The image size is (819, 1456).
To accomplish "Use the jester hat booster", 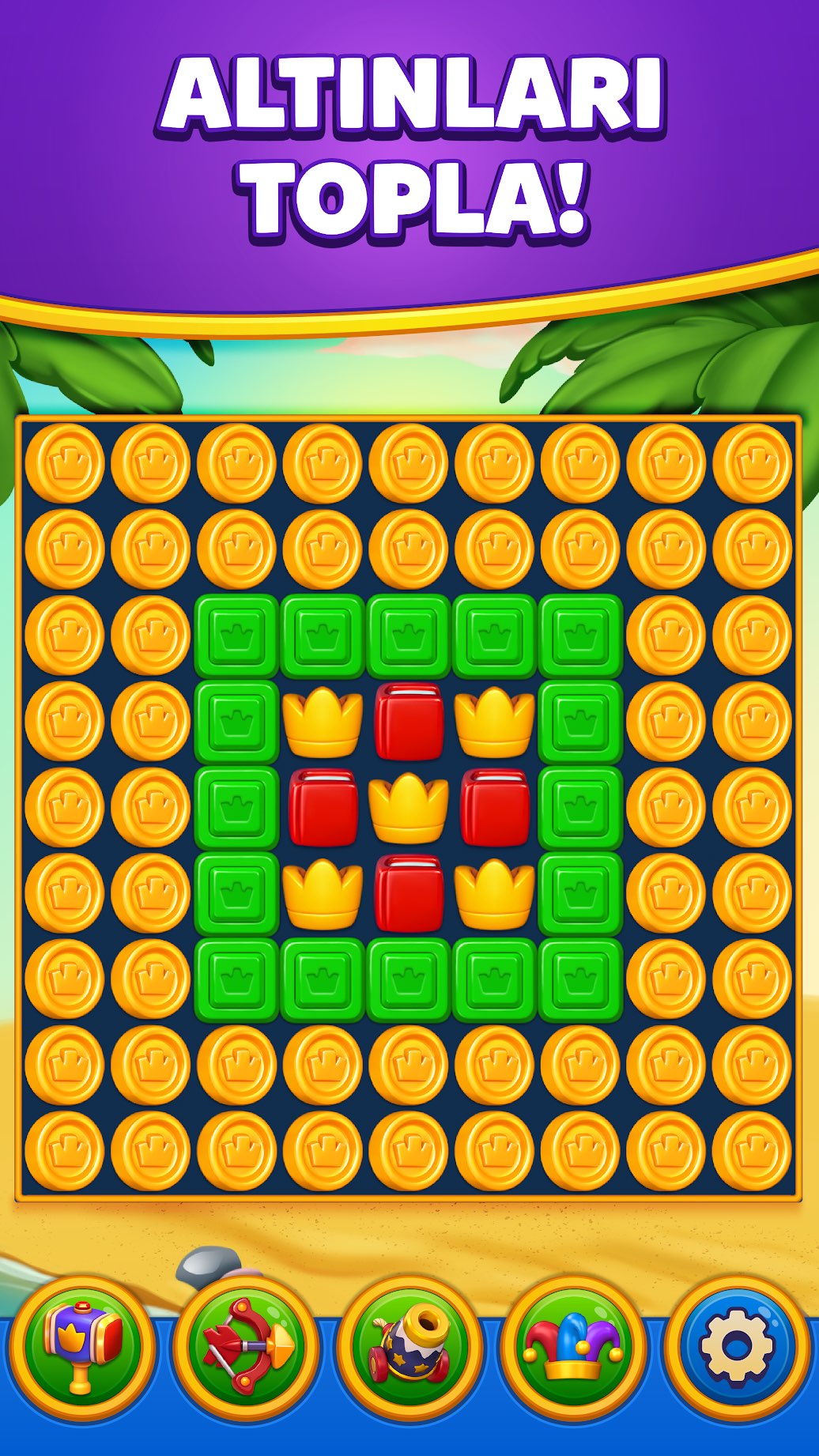I will 573,1347.
